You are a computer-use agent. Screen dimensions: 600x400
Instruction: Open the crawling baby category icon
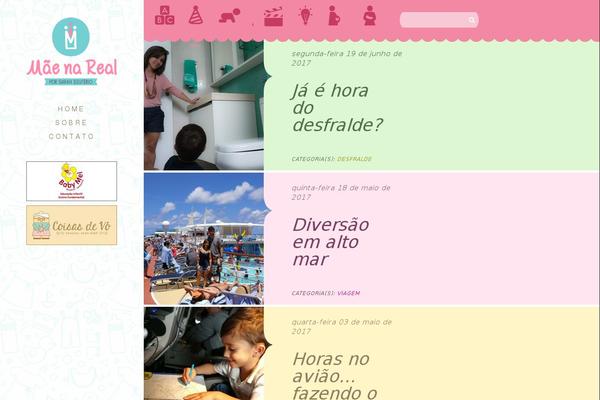pyautogui.click(x=230, y=15)
